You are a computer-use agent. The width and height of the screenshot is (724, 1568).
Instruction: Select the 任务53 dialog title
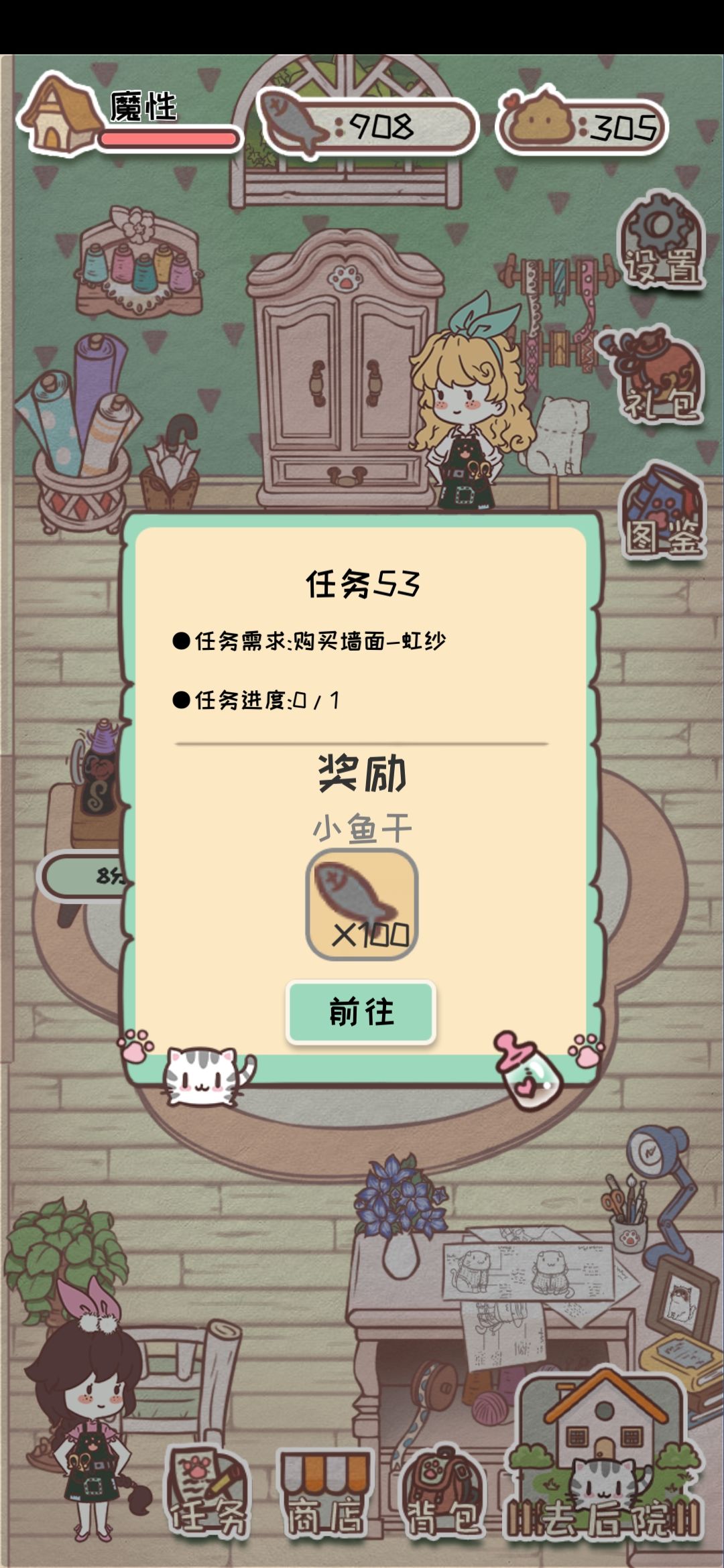[362, 583]
